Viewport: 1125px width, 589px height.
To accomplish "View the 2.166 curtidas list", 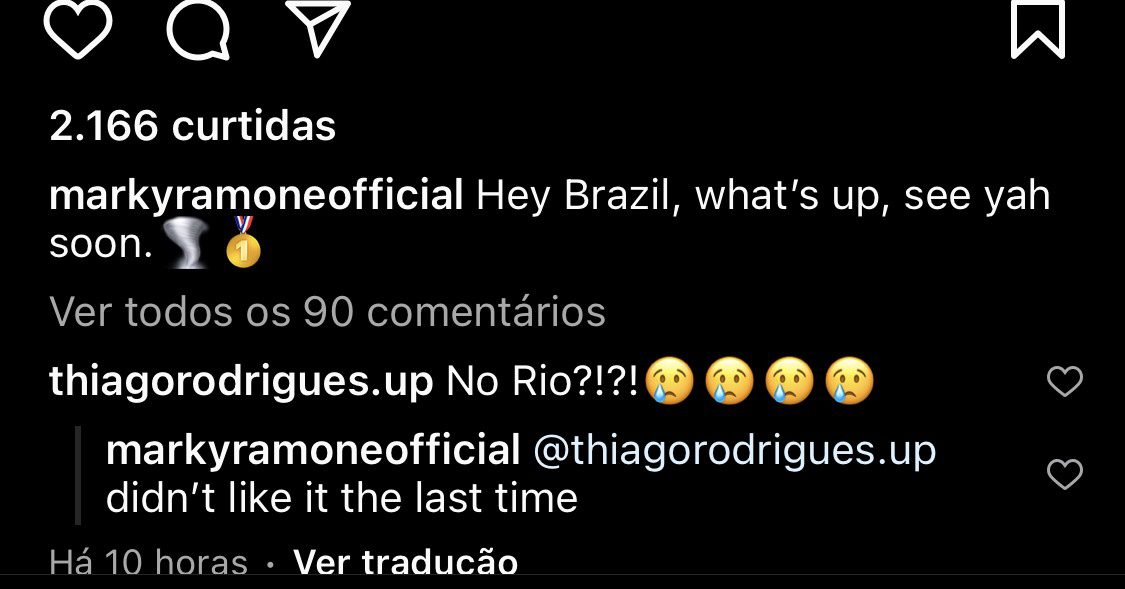I will pos(192,126).
